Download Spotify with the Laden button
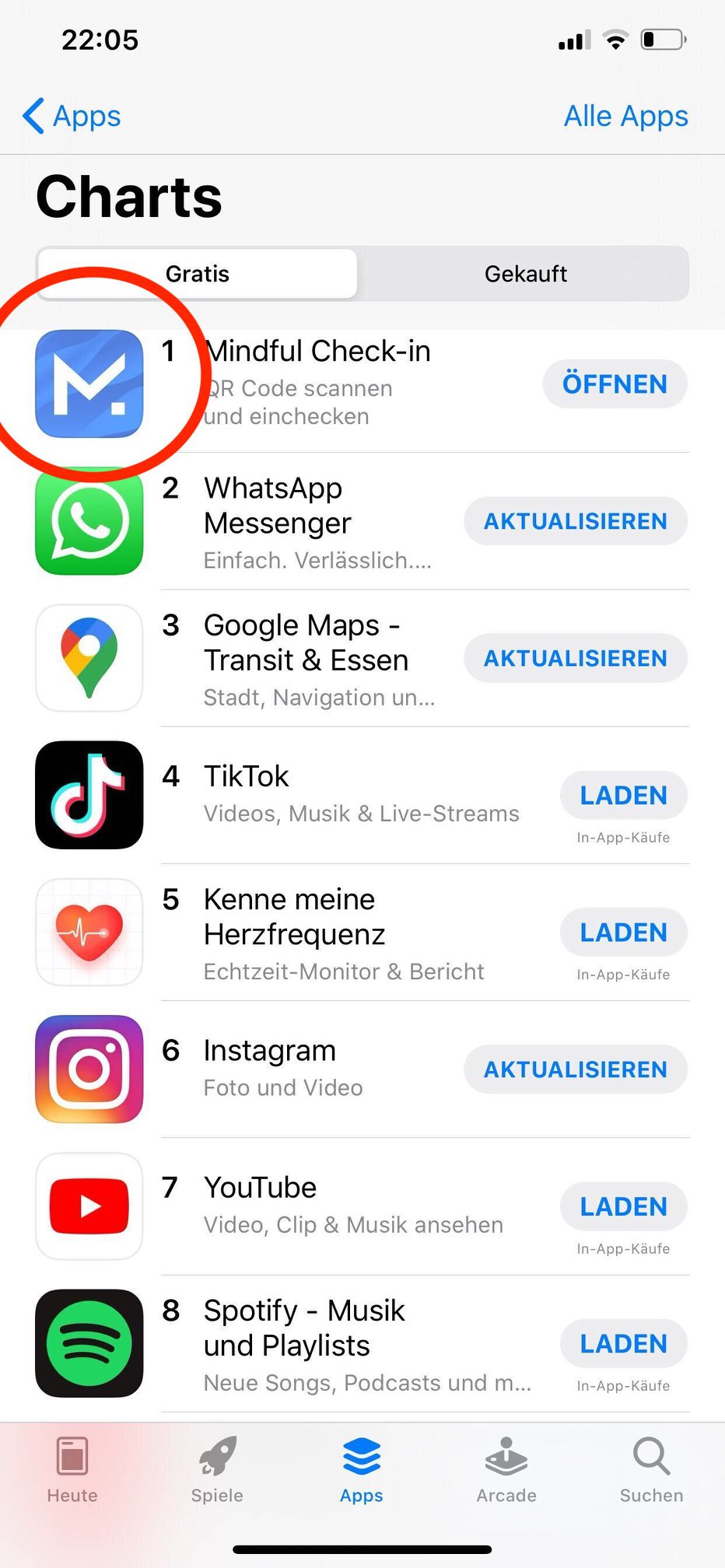The height and width of the screenshot is (1568, 725). point(623,1343)
